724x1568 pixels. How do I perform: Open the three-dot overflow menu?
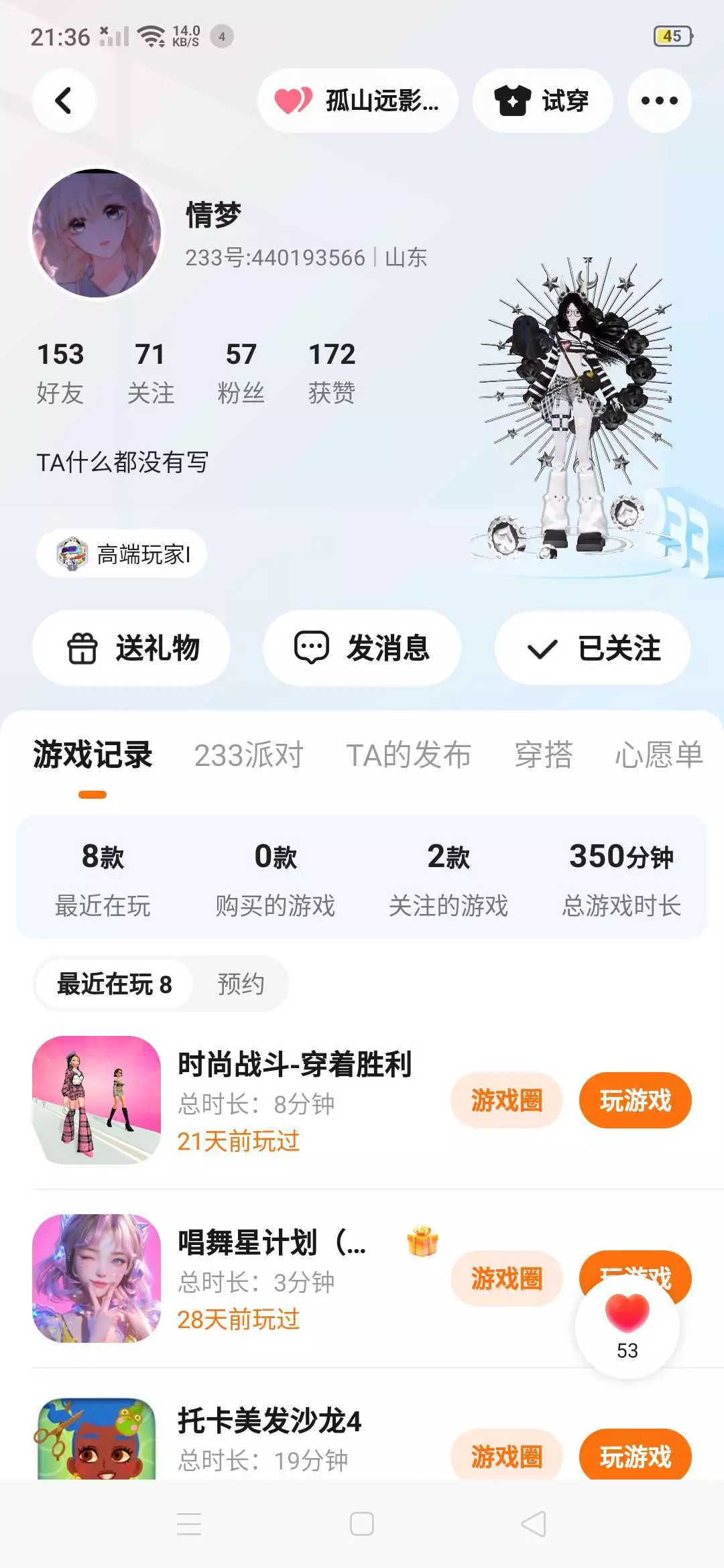tap(659, 101)
